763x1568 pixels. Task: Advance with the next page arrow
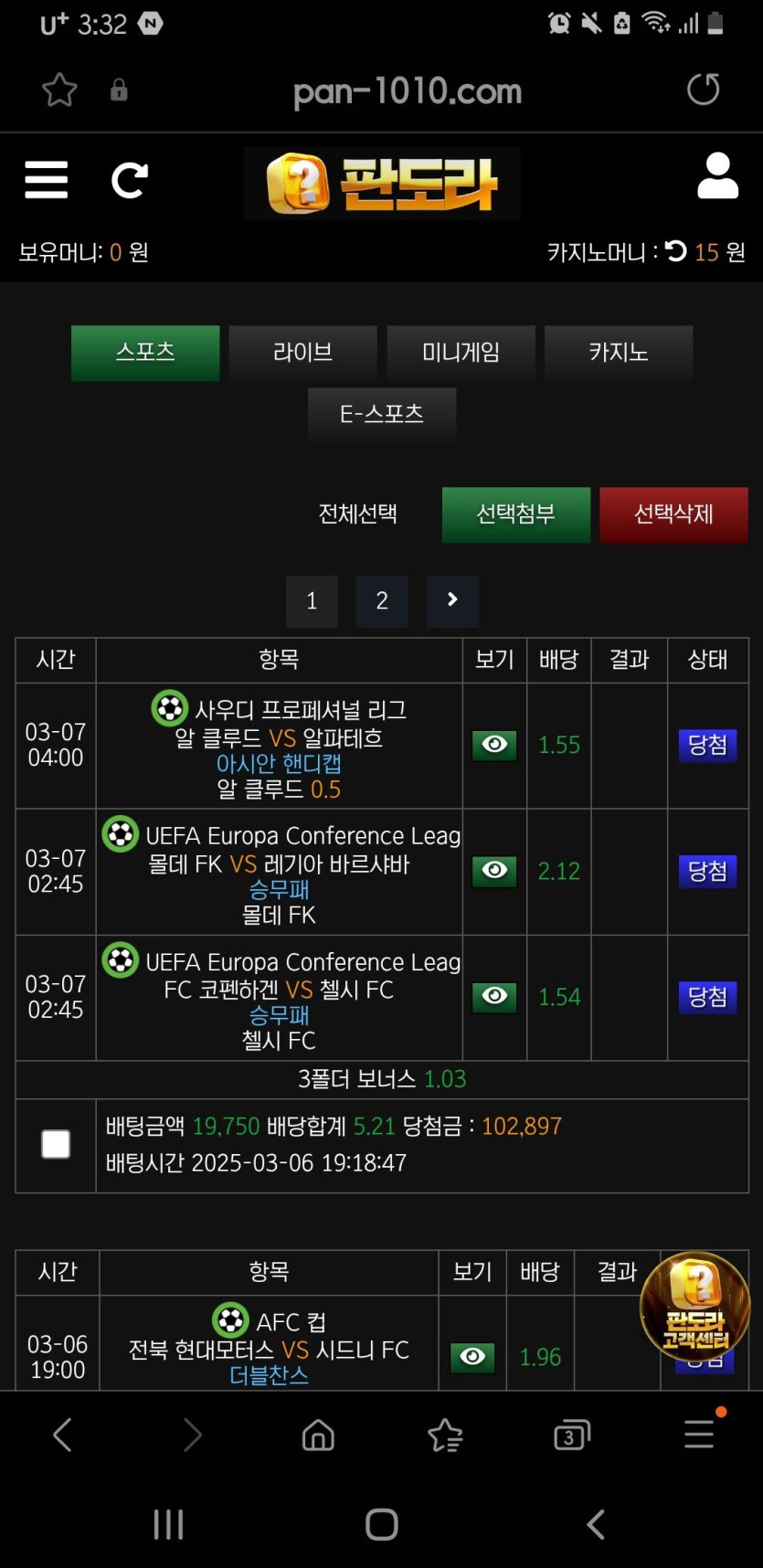(x=452, y=601)
